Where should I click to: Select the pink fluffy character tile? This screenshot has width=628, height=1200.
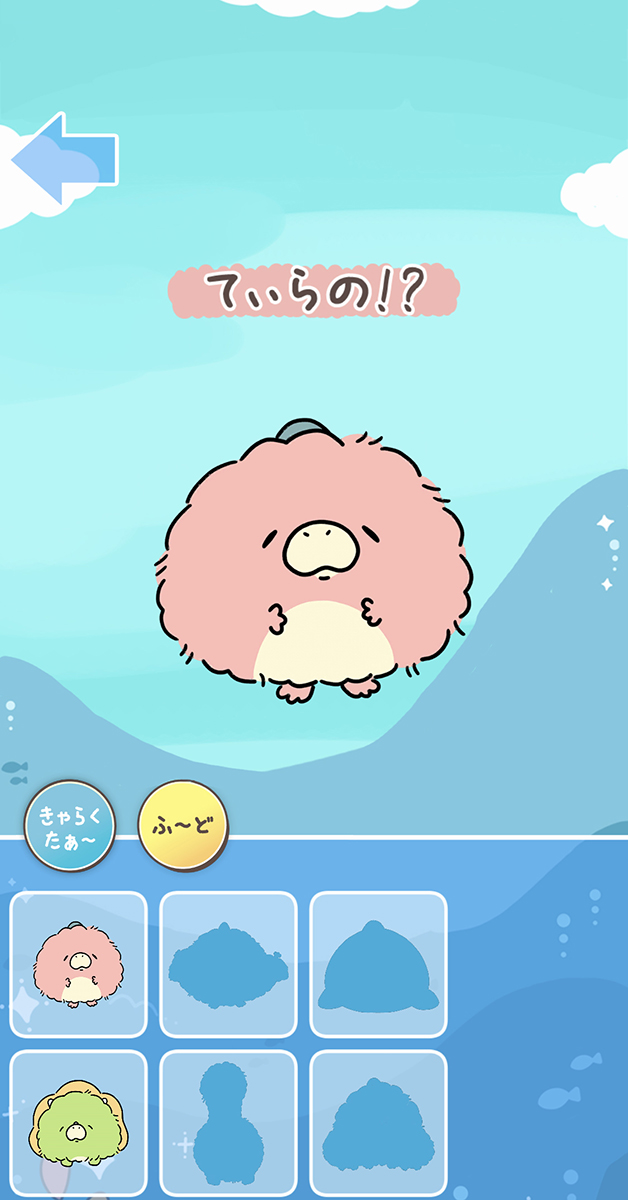click(79, 964)
